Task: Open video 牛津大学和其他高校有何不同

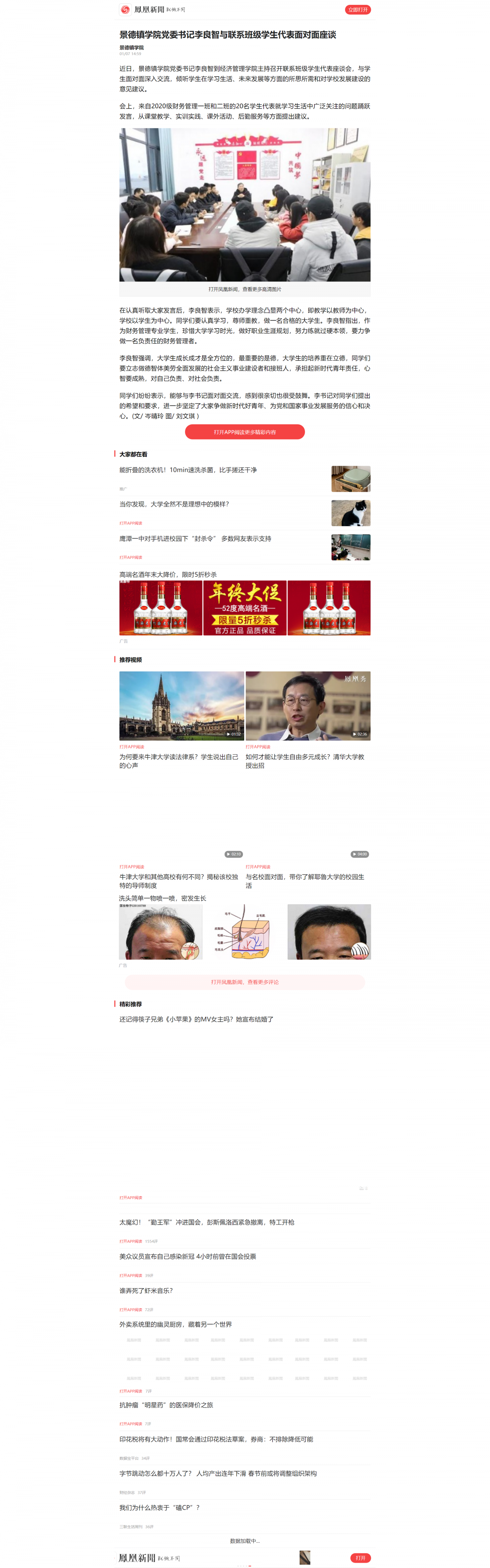Action: coord(179,881)
